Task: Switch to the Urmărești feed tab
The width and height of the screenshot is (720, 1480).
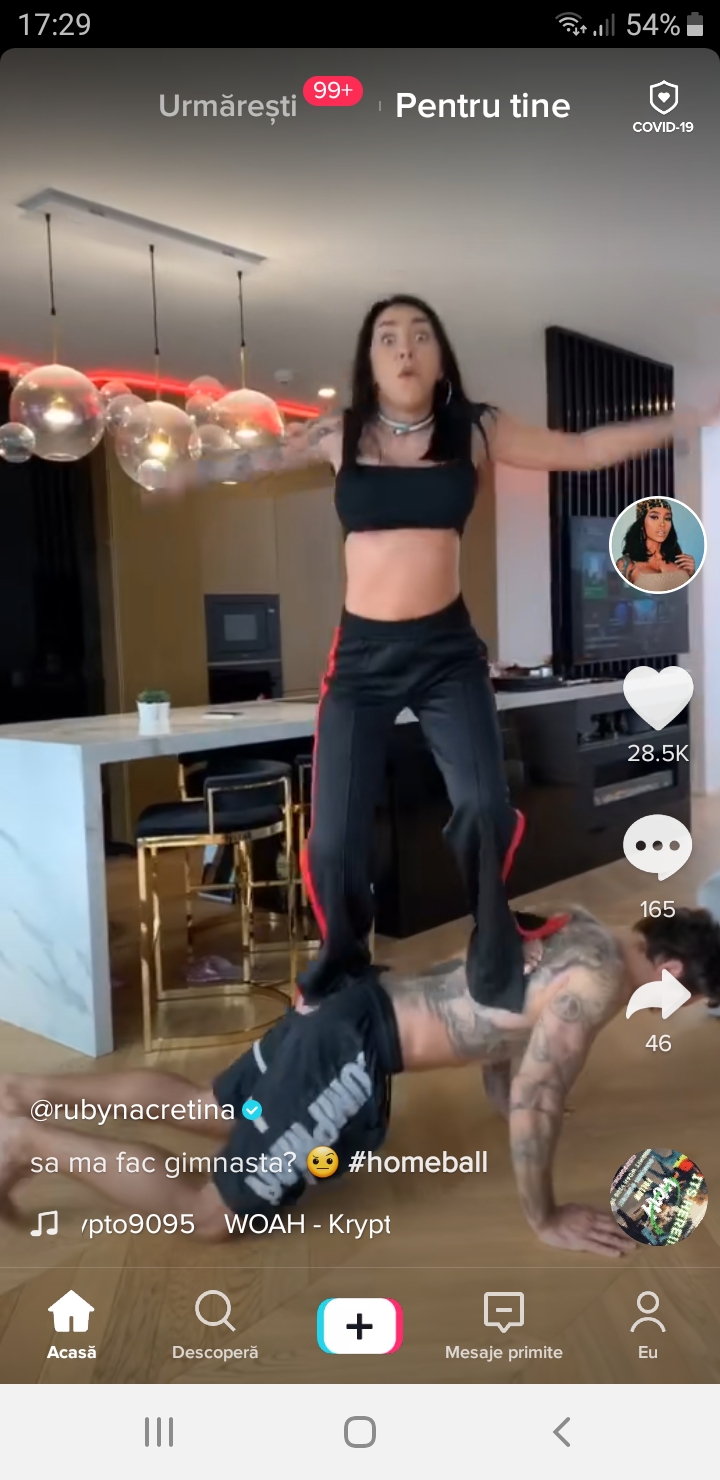Action: (228, 106)
